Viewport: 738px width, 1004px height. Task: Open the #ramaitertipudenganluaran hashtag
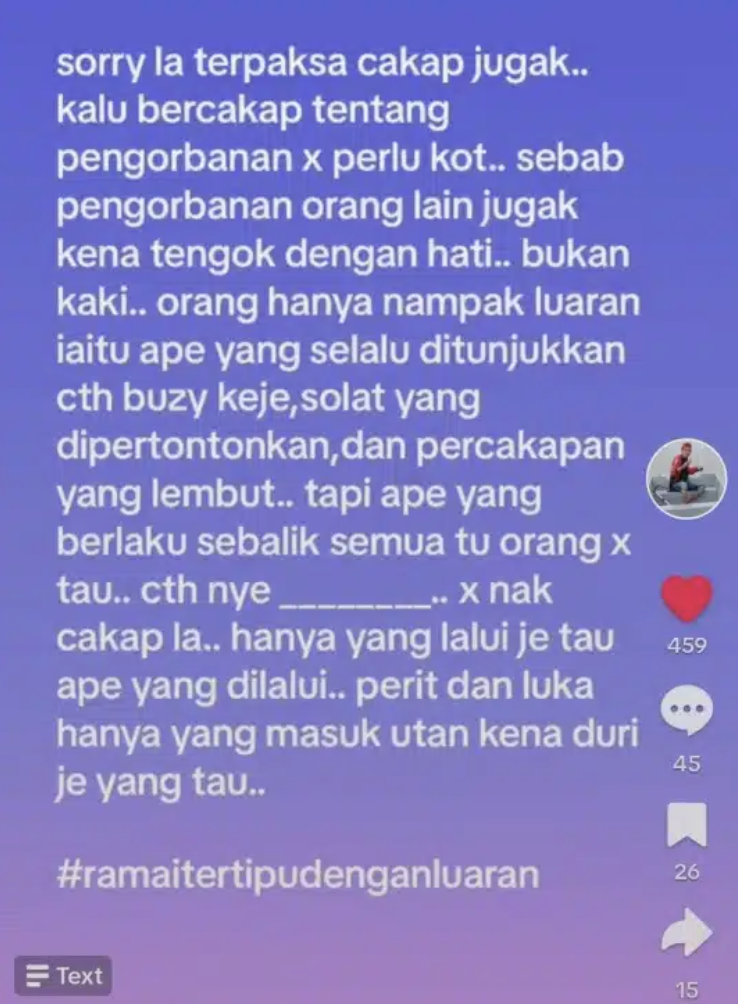point(299,875)
